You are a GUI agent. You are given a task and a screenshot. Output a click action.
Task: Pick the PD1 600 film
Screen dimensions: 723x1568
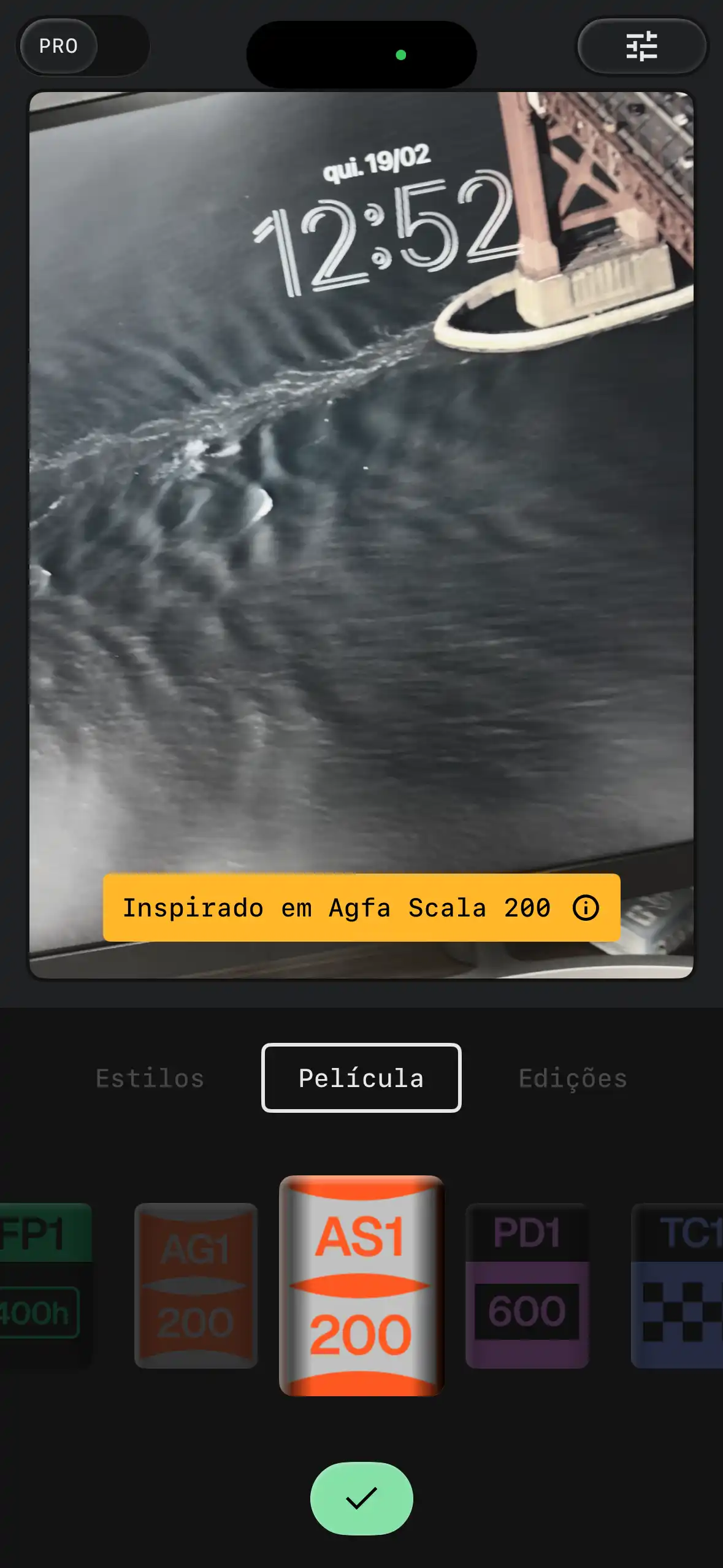pos(527,1285)
